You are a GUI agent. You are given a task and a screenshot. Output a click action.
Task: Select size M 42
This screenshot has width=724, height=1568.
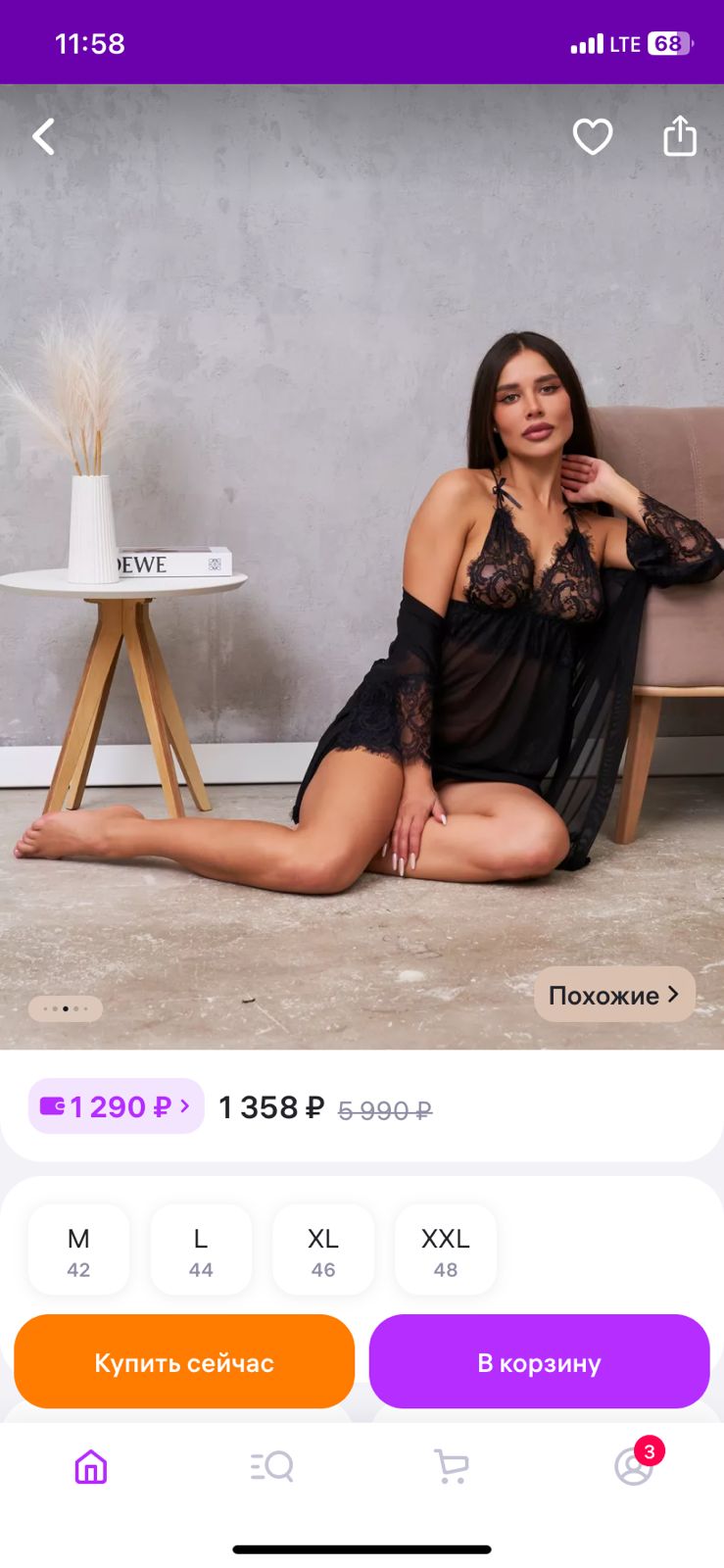78,1250
